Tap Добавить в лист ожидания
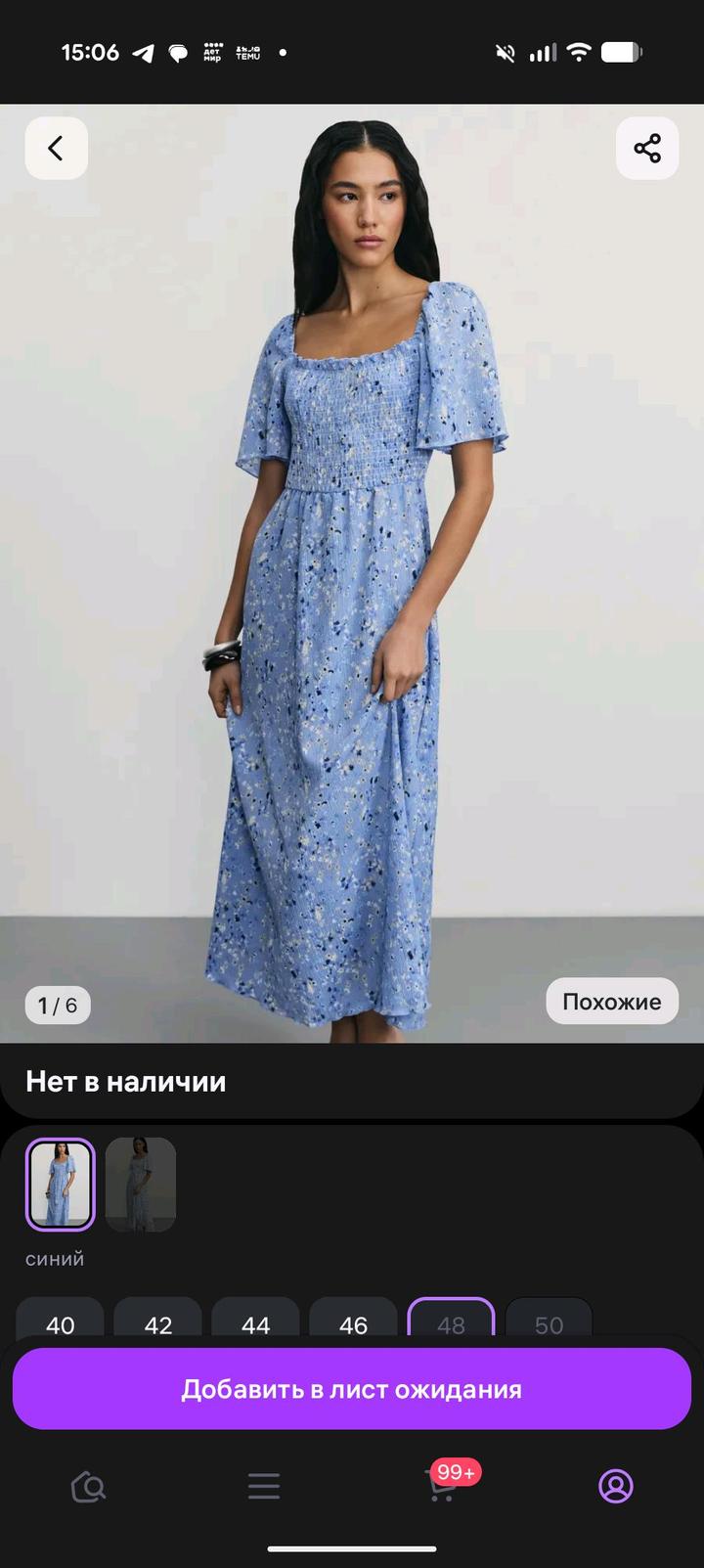 point(352,1389)
